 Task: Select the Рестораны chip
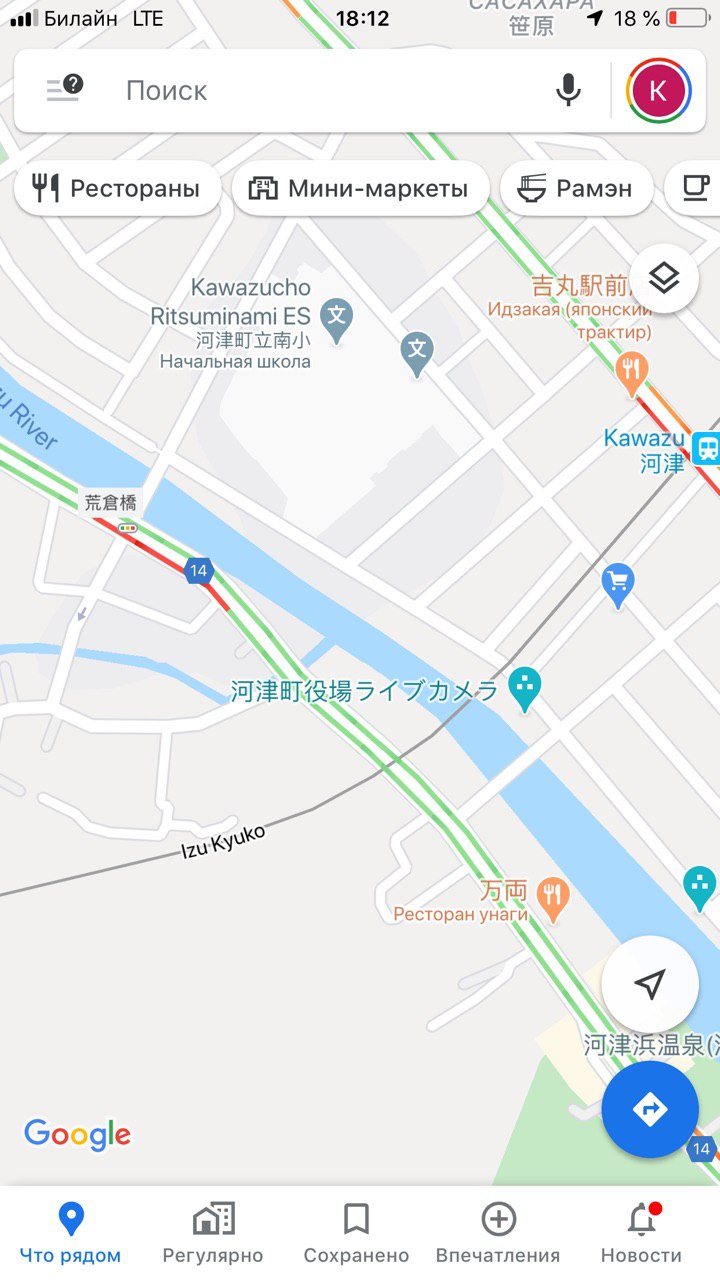(x=117, y=188)
